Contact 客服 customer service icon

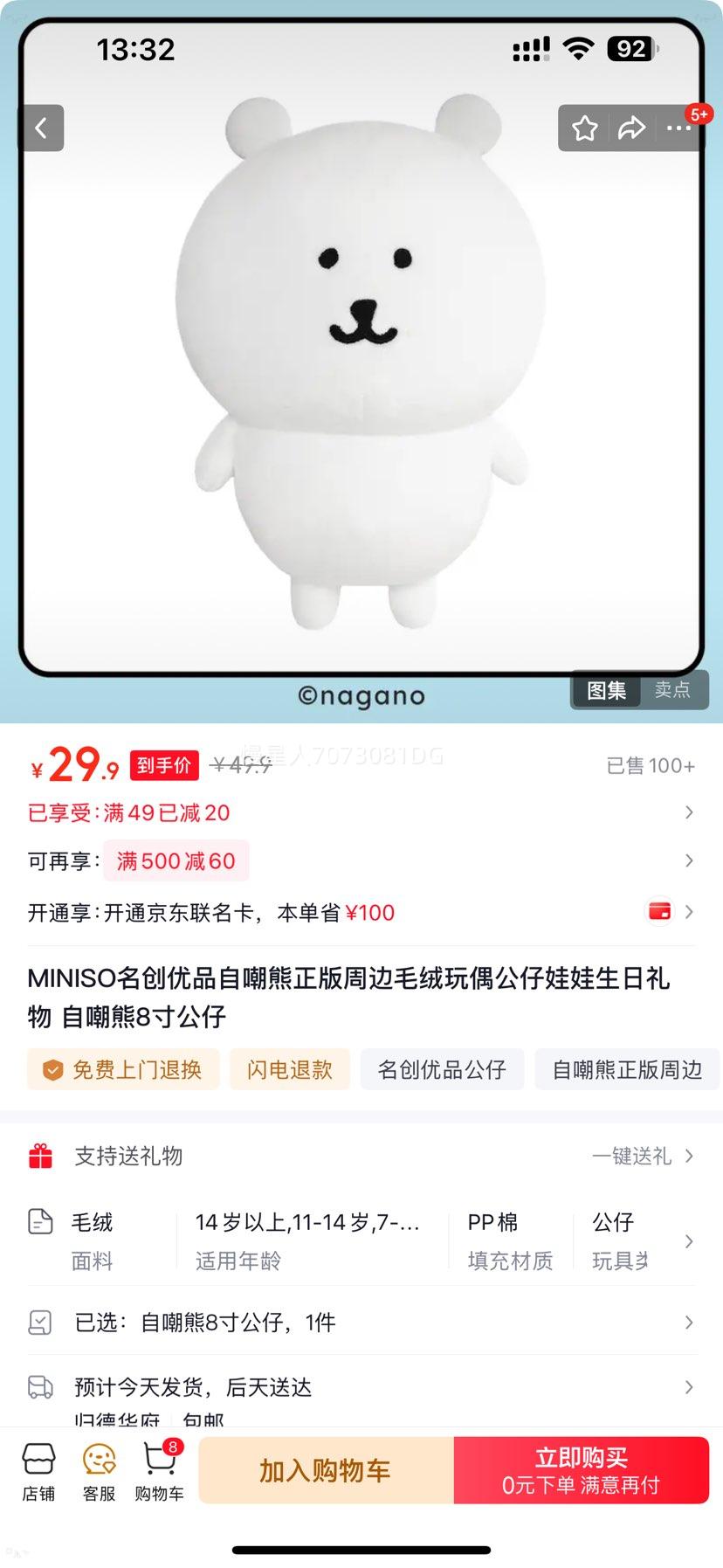(x=97, y=1470)
